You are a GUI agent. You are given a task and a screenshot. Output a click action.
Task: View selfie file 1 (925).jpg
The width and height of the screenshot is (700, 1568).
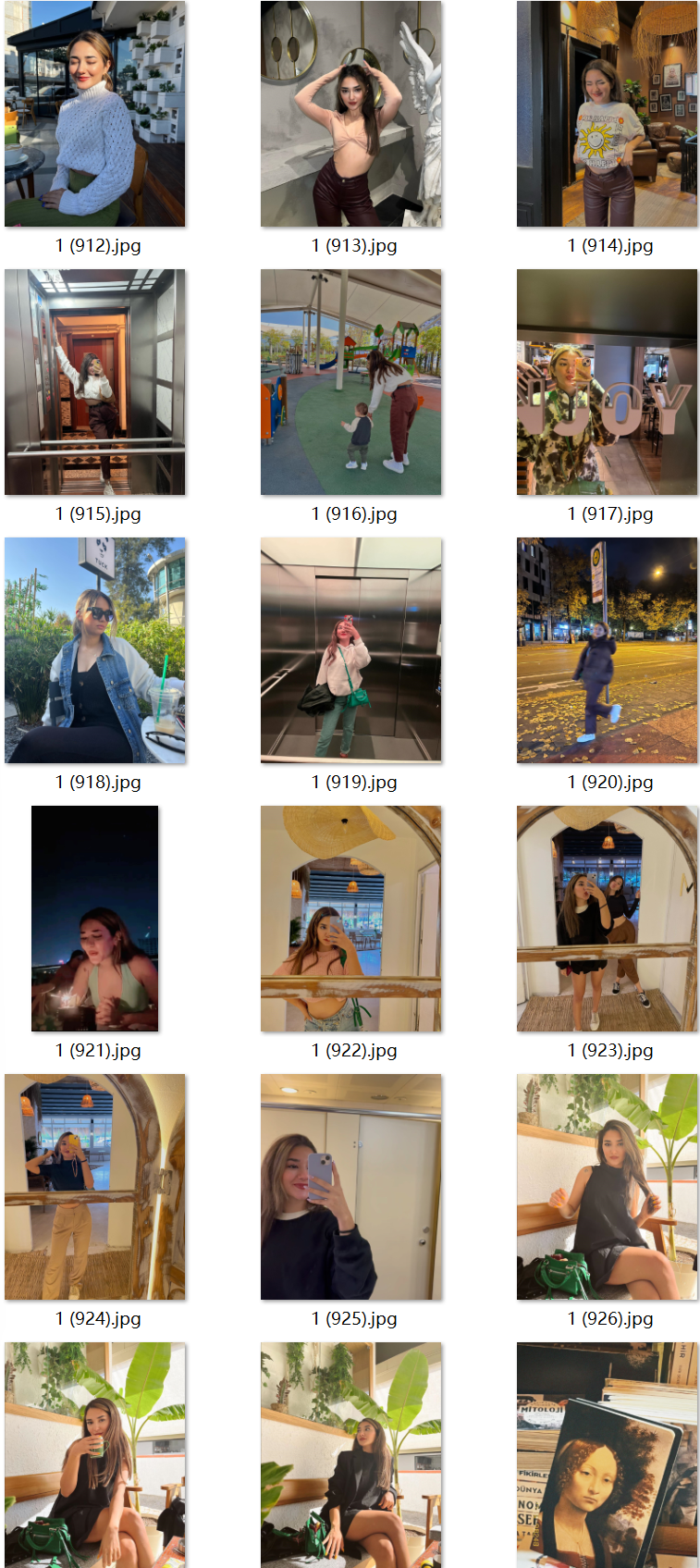click(350, 1187)
